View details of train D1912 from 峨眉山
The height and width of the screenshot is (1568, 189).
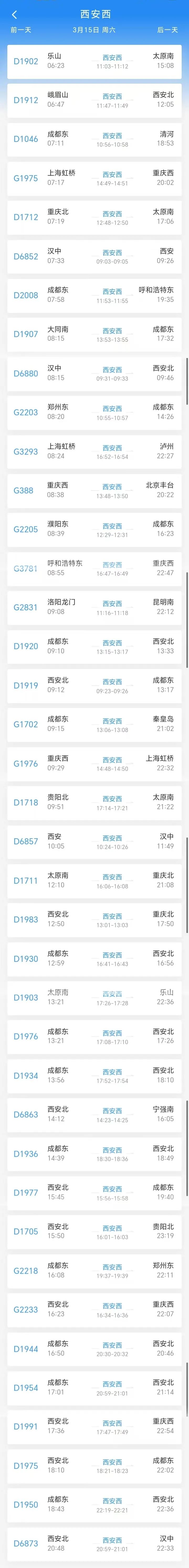(x=94, y=100)
